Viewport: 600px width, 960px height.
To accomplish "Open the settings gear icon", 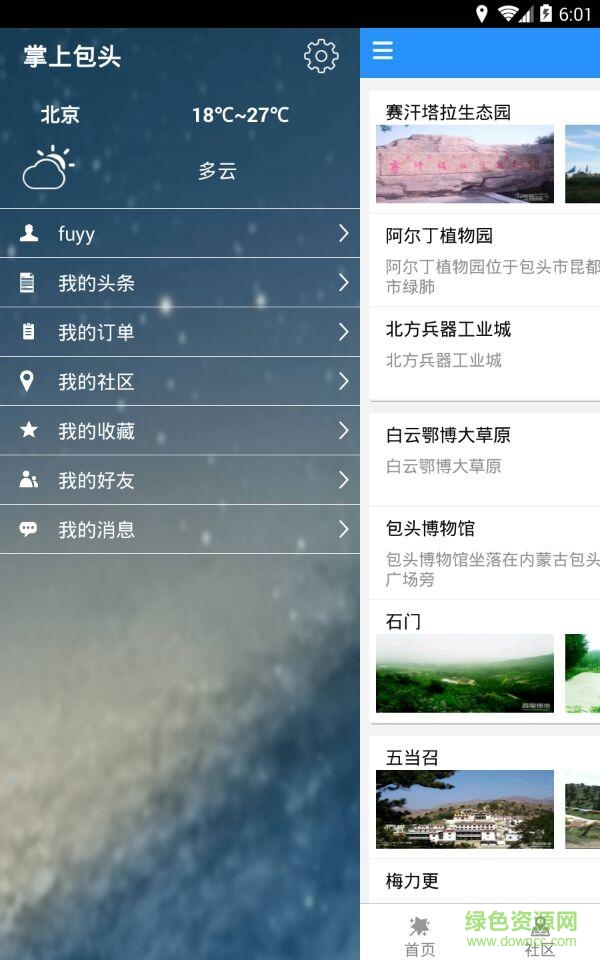I will coord(321,56).
